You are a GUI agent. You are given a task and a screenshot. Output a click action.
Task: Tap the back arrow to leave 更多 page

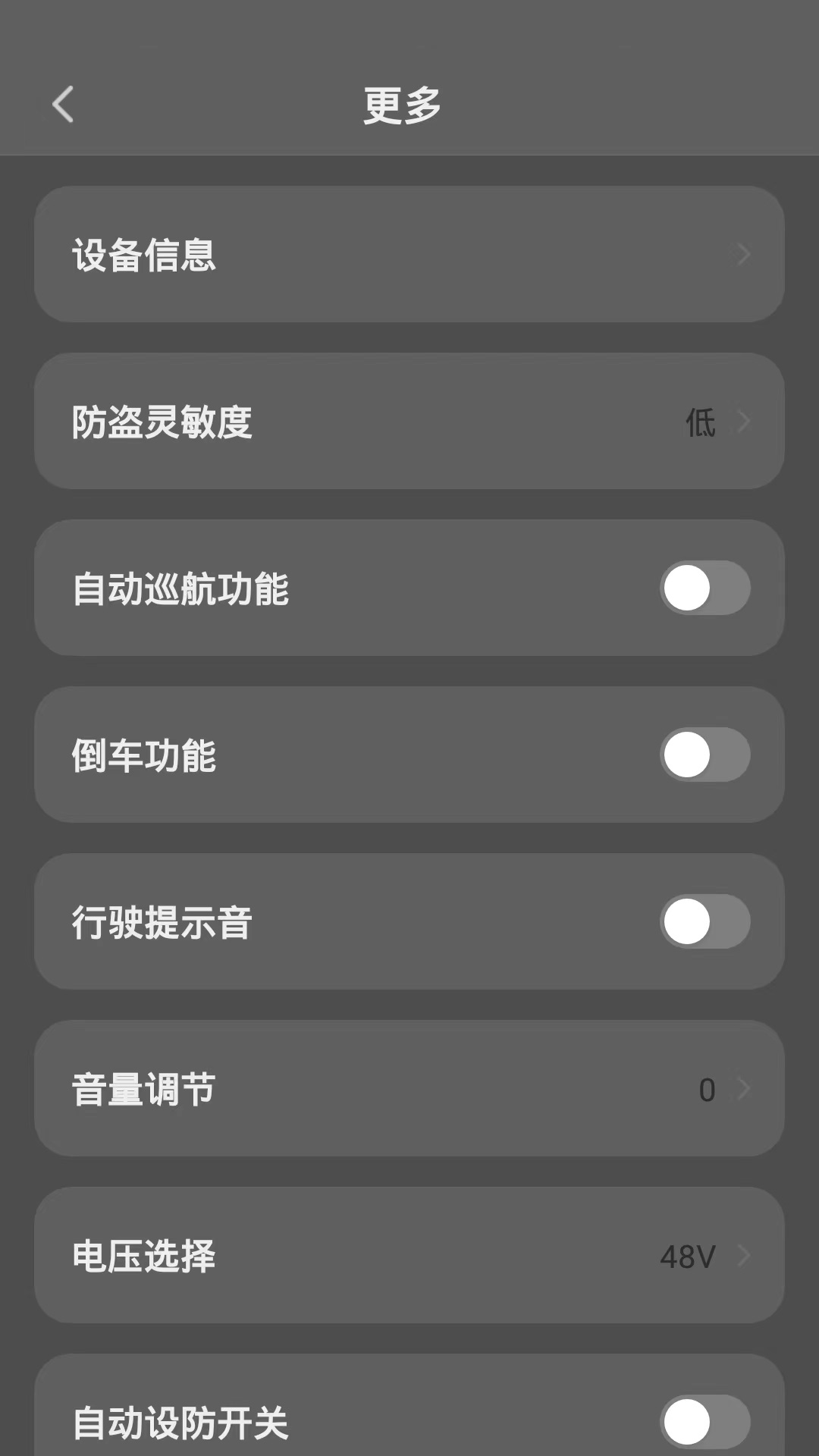(x=62, y=105)
